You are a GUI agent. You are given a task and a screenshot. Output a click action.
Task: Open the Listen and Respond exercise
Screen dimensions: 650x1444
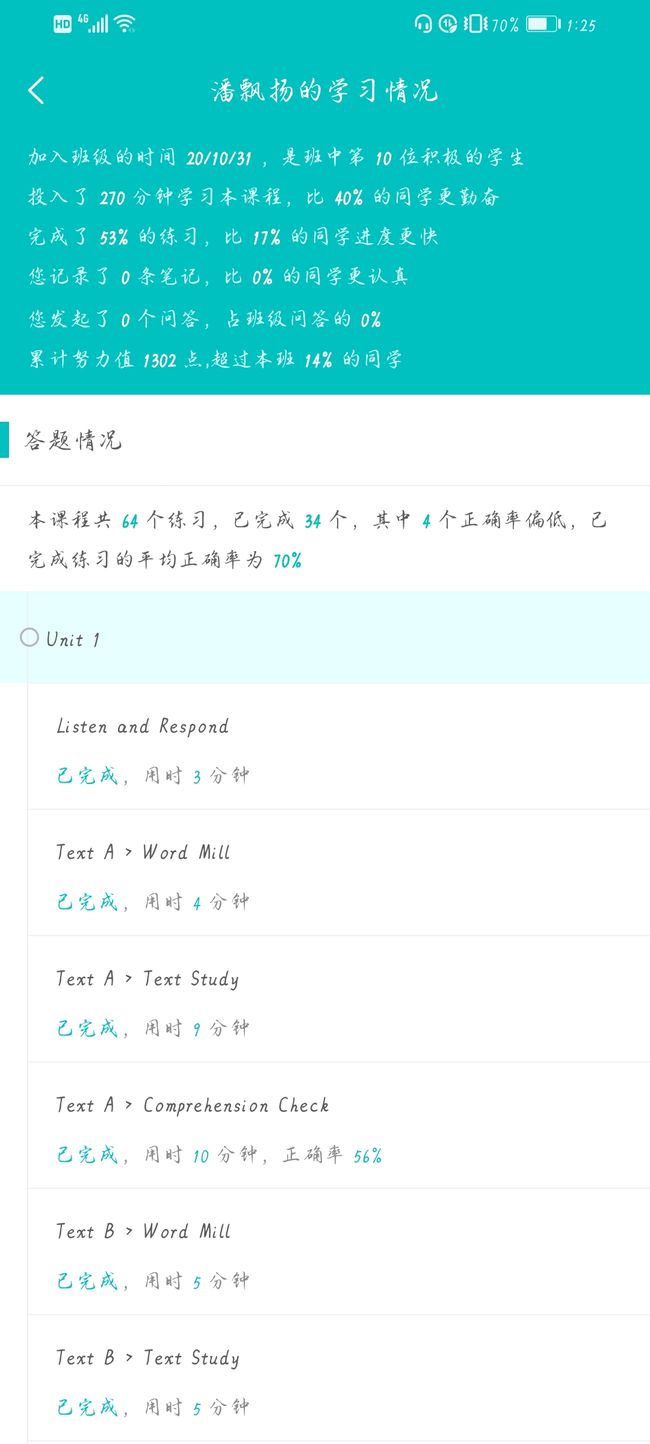pyautogui.click(x=339, y=747)
